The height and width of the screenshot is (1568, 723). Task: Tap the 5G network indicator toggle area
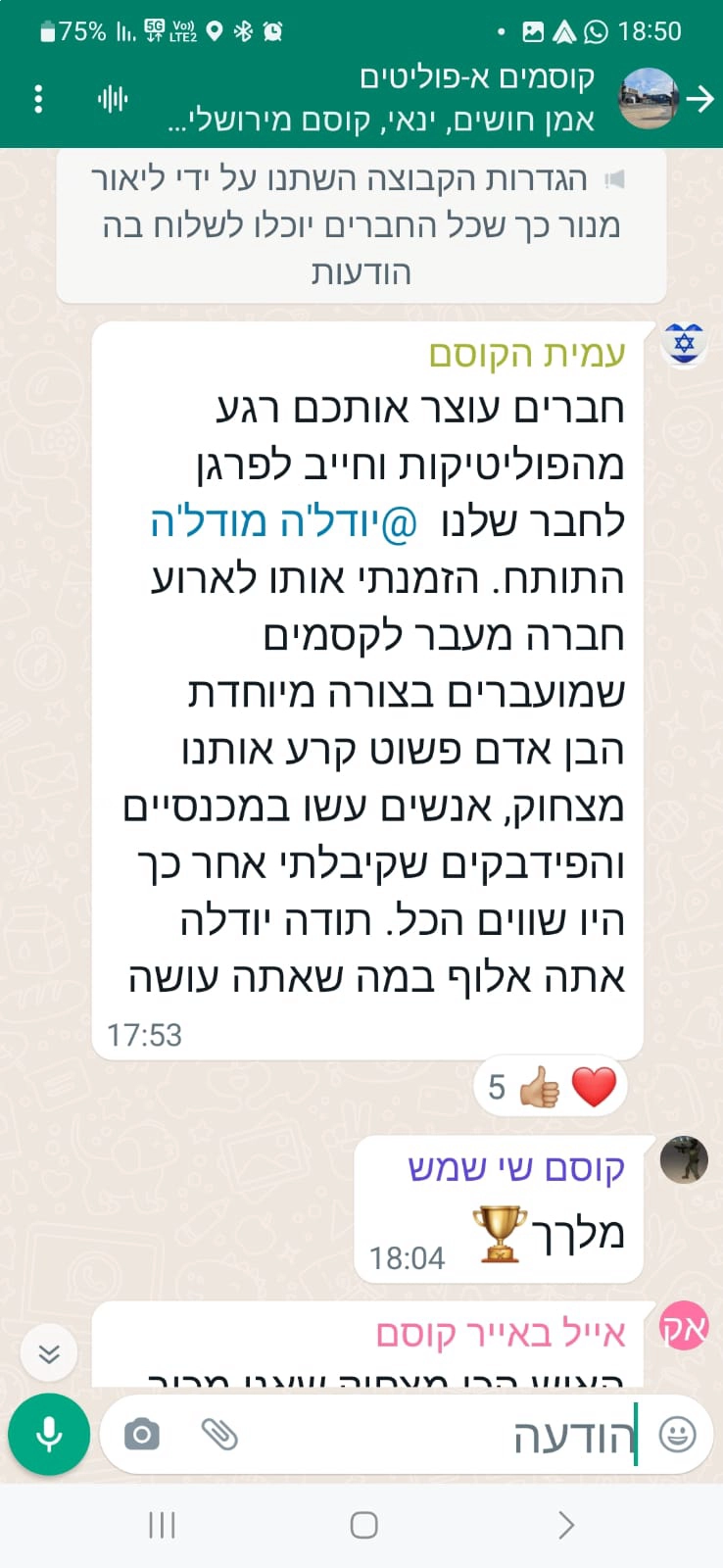[x=154, y=30]
